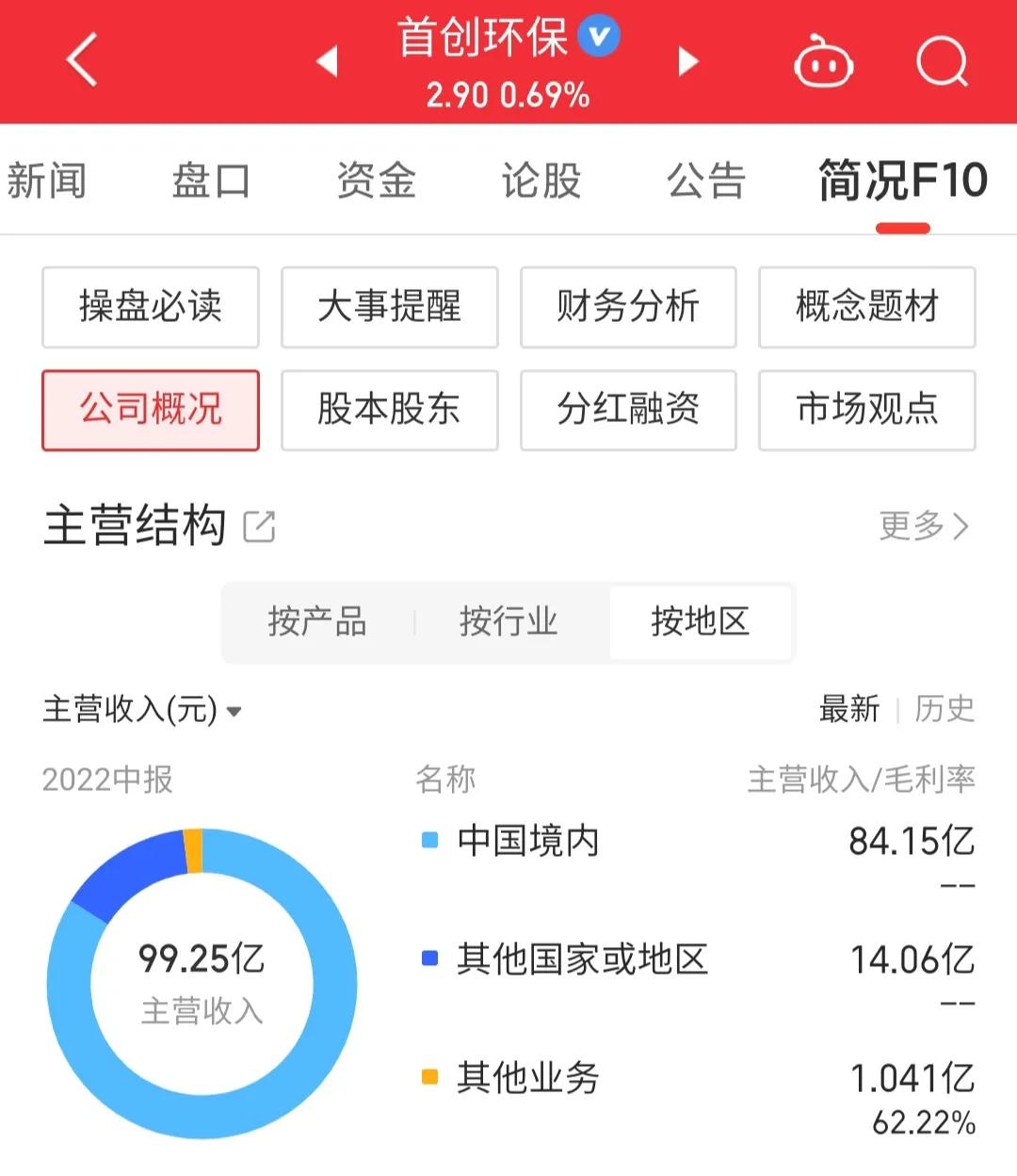Open search from top right magnifier icon
This screenshot has width=1017, height=1176.
point(942,61)
